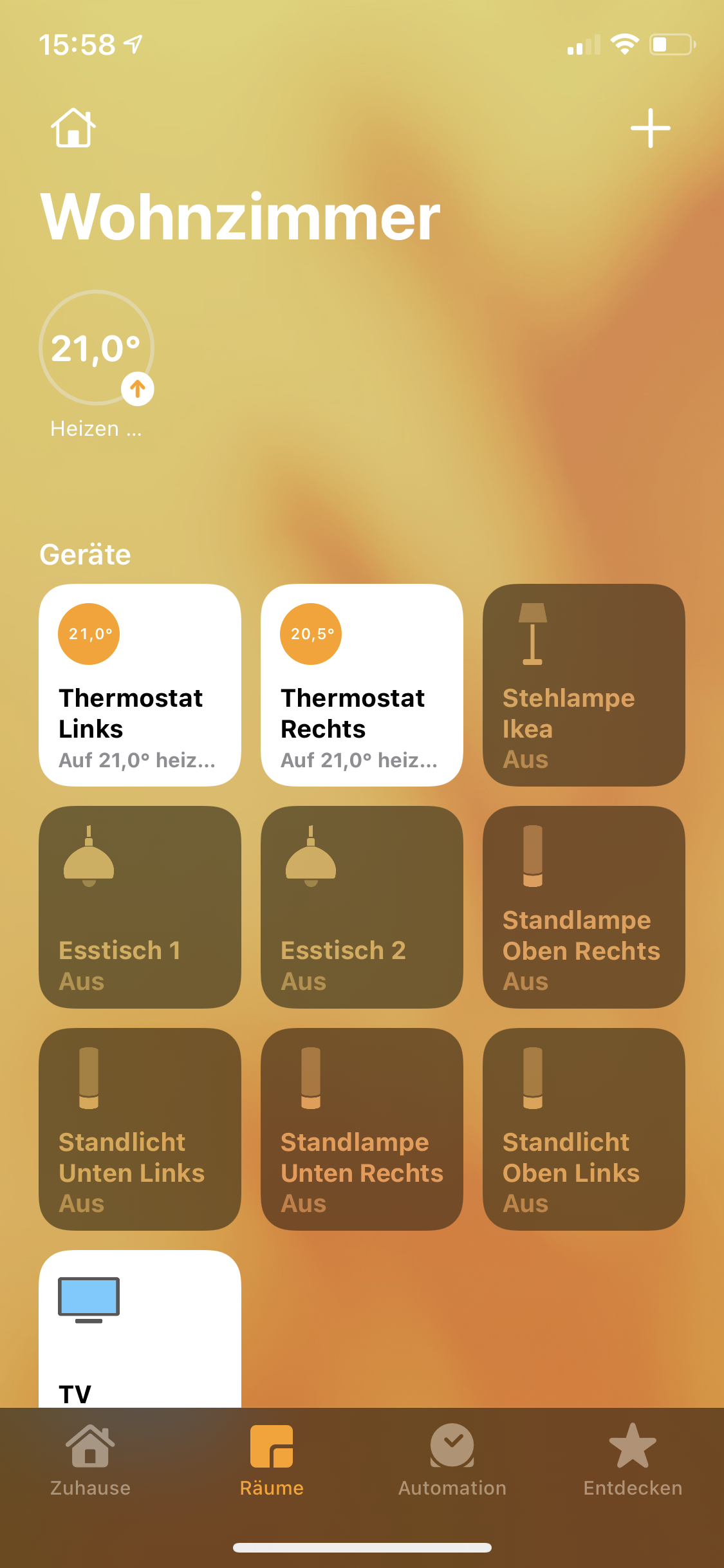This screenshot has width=724, height=1568.
Task: Switch on Standlampe Unten Rechts
Action: (362, 1129)
